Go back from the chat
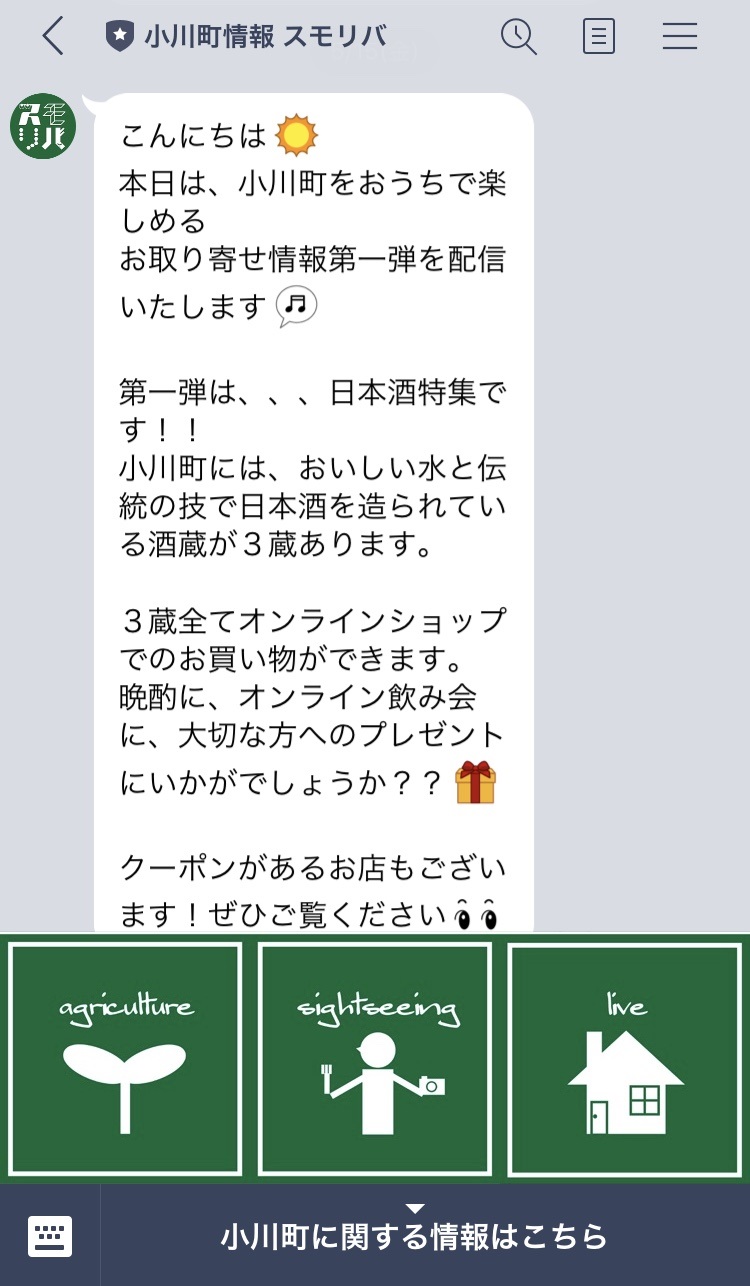This screenshot has width=750, height=1286. [52, 37]
